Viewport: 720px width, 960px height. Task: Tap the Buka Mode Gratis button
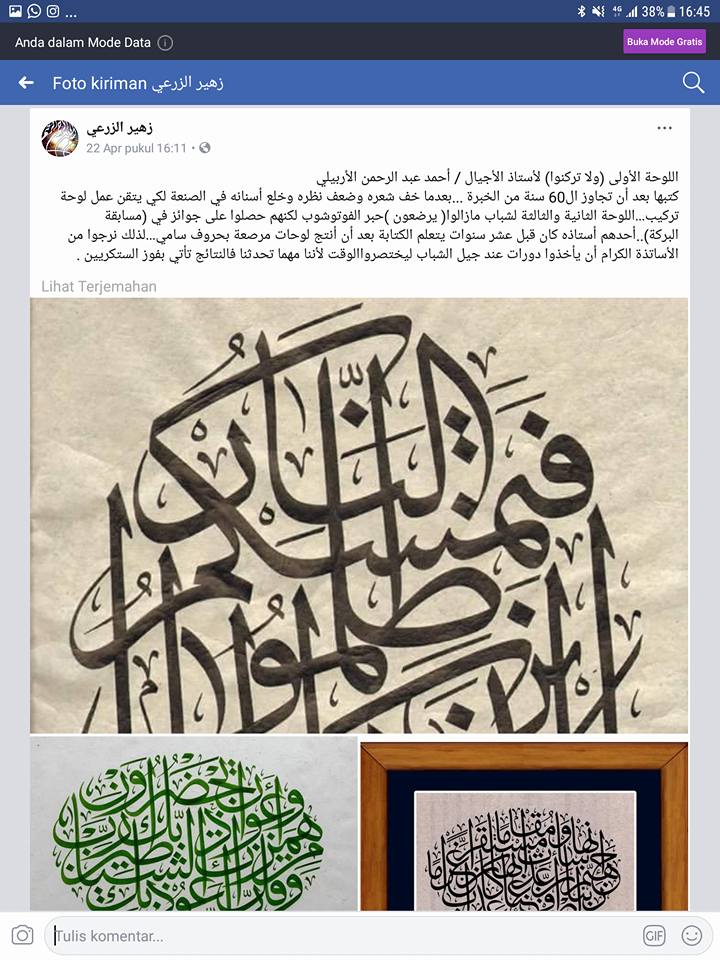[x=664, y=42]
